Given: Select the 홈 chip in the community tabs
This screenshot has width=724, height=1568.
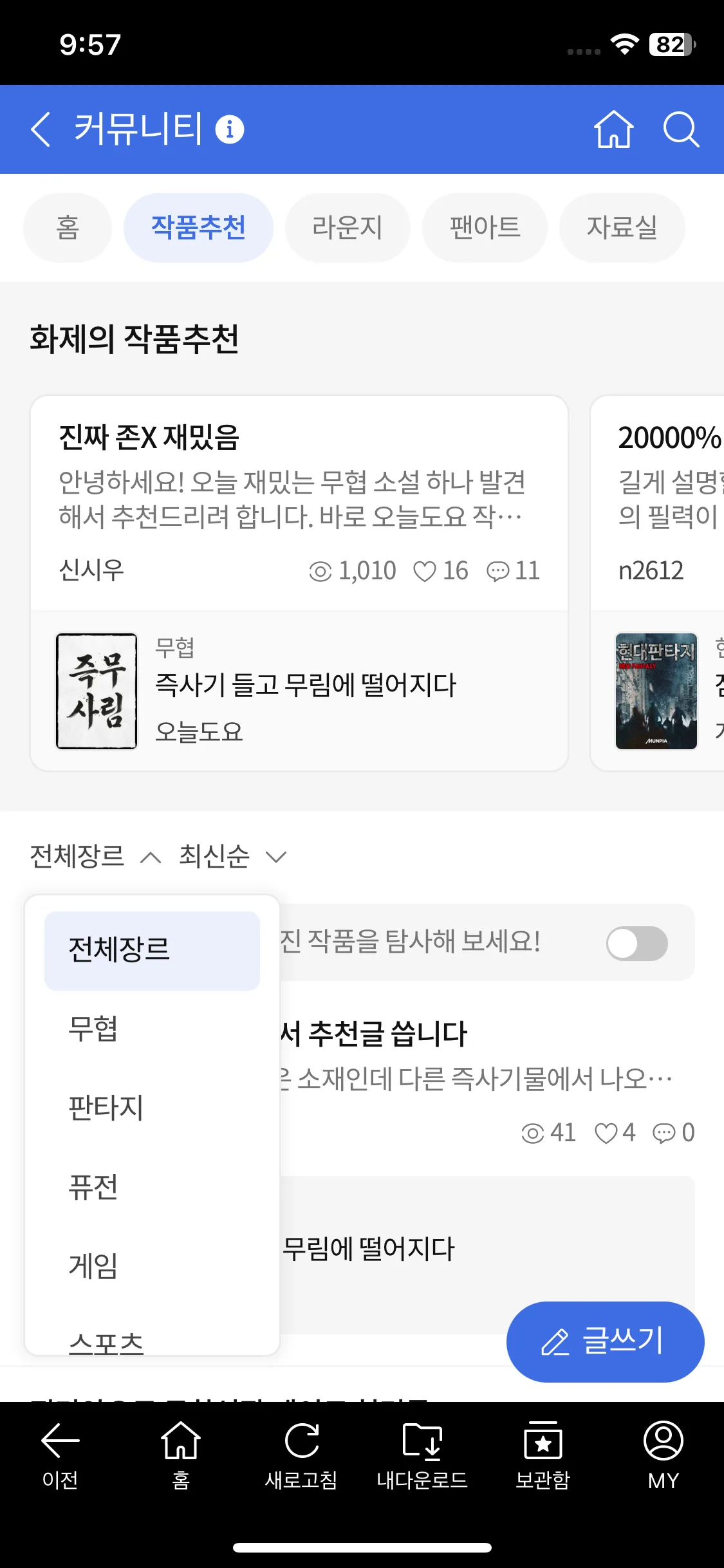Looking at the screenshot, I should click(68, 228).
